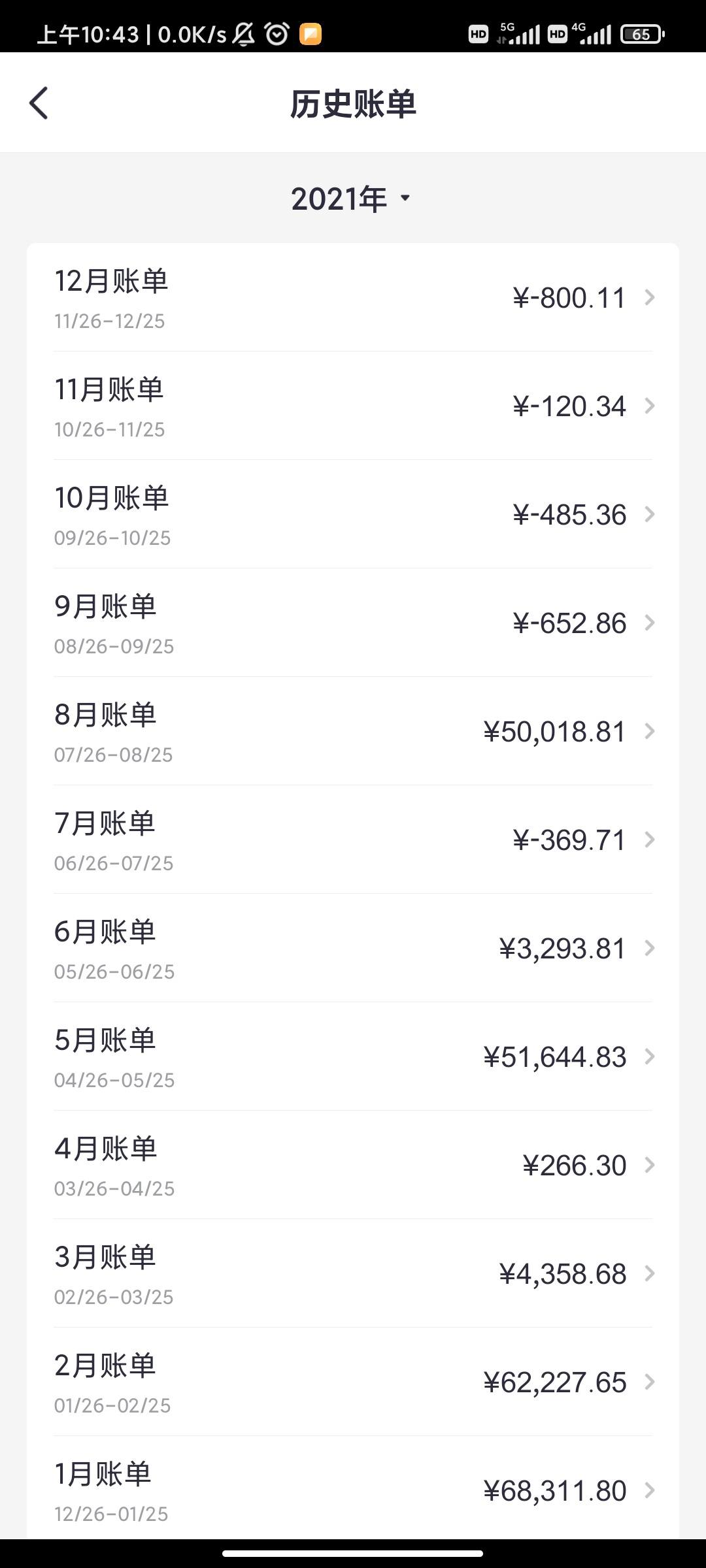Open the 6月账单 row
The width and height of the screenshot is (706, 1568).
[353, 949]
